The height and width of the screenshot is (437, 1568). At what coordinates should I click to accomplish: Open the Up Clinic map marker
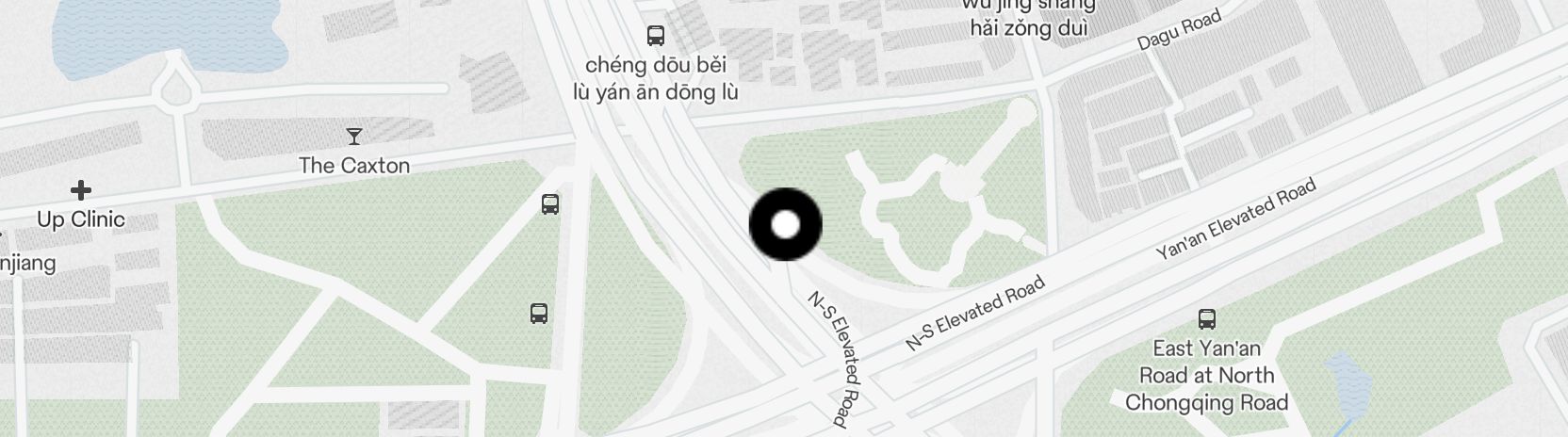pyautogui.click(x=81, y=191)
